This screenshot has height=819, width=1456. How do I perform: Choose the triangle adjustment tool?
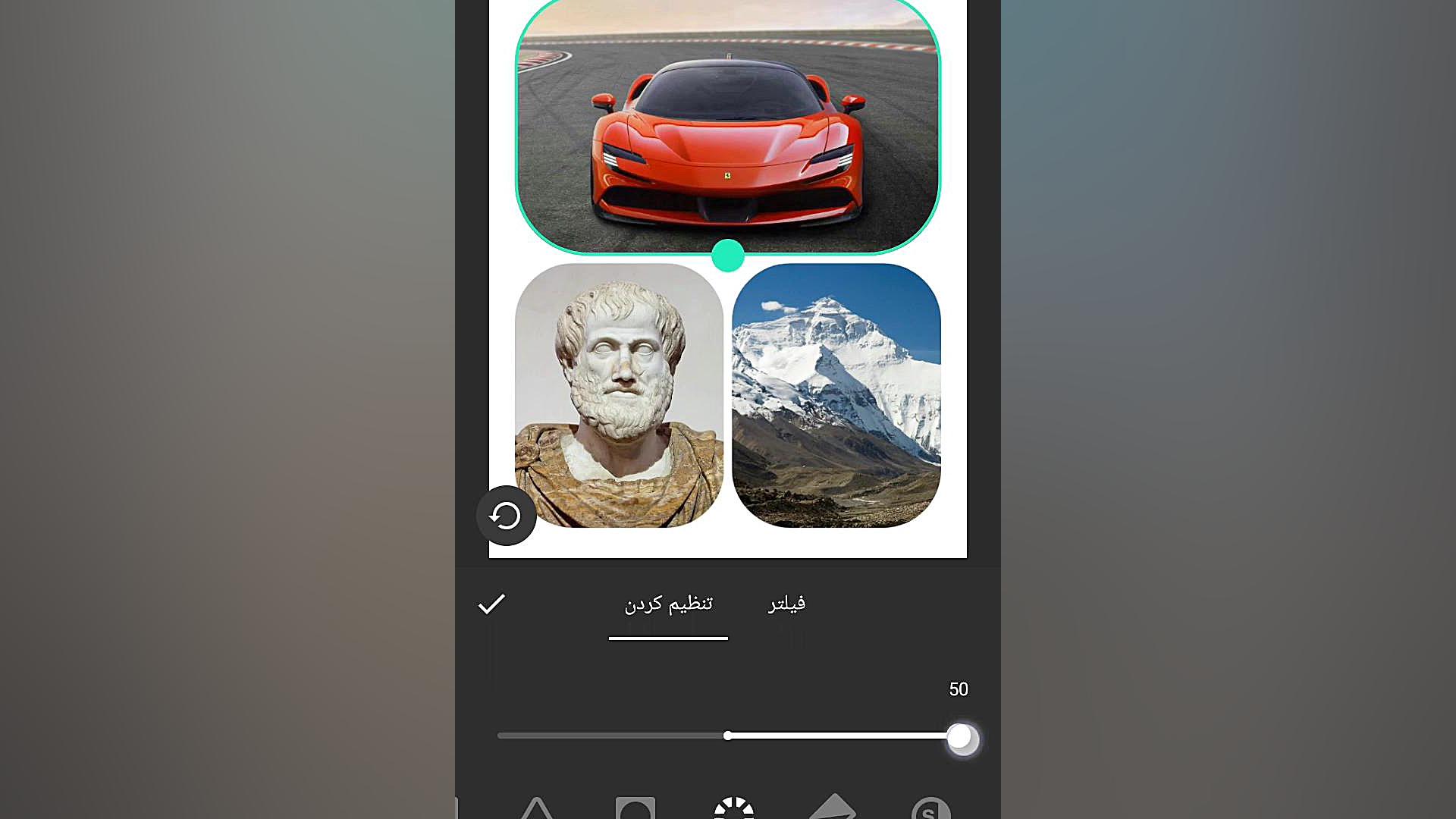click(x=536, y=808)
